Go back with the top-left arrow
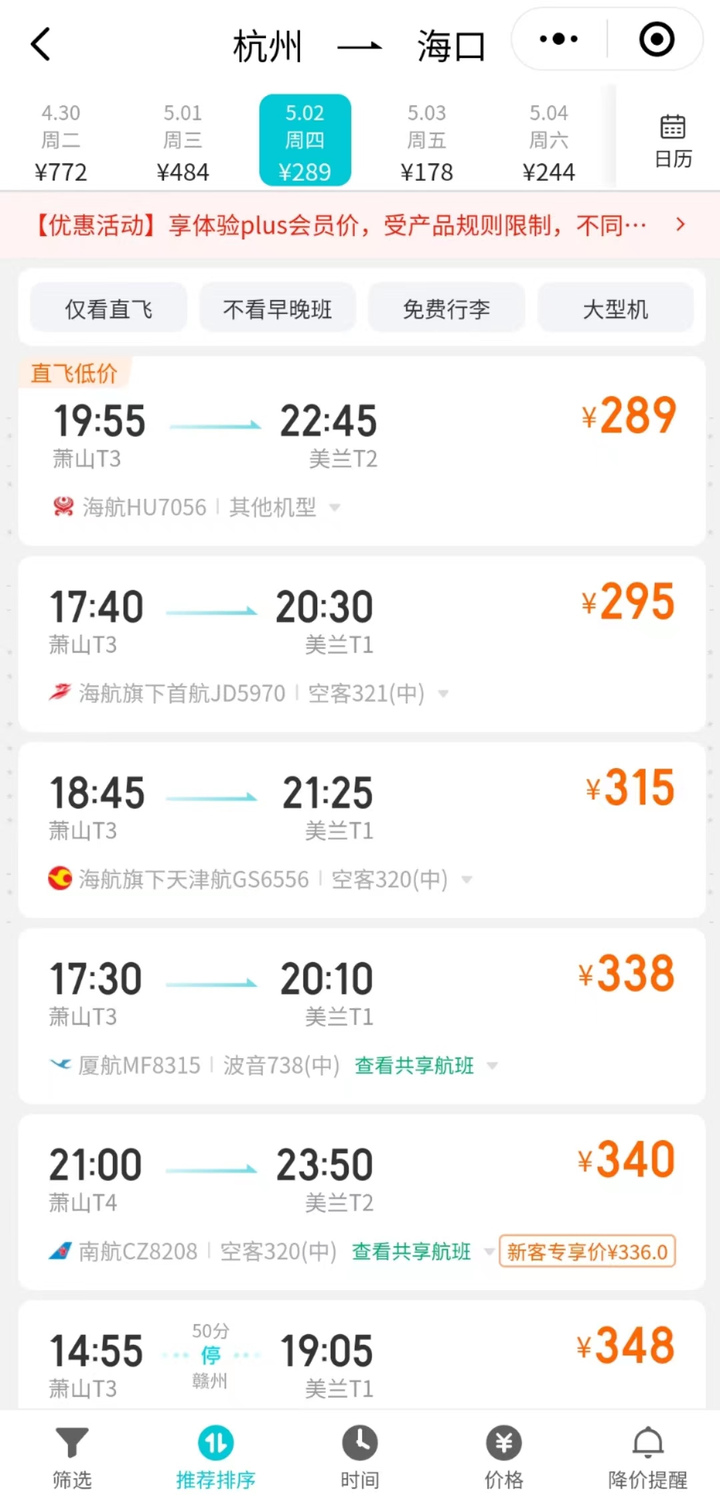Viewport: 720px width, 1502px height. click(40, 44)
